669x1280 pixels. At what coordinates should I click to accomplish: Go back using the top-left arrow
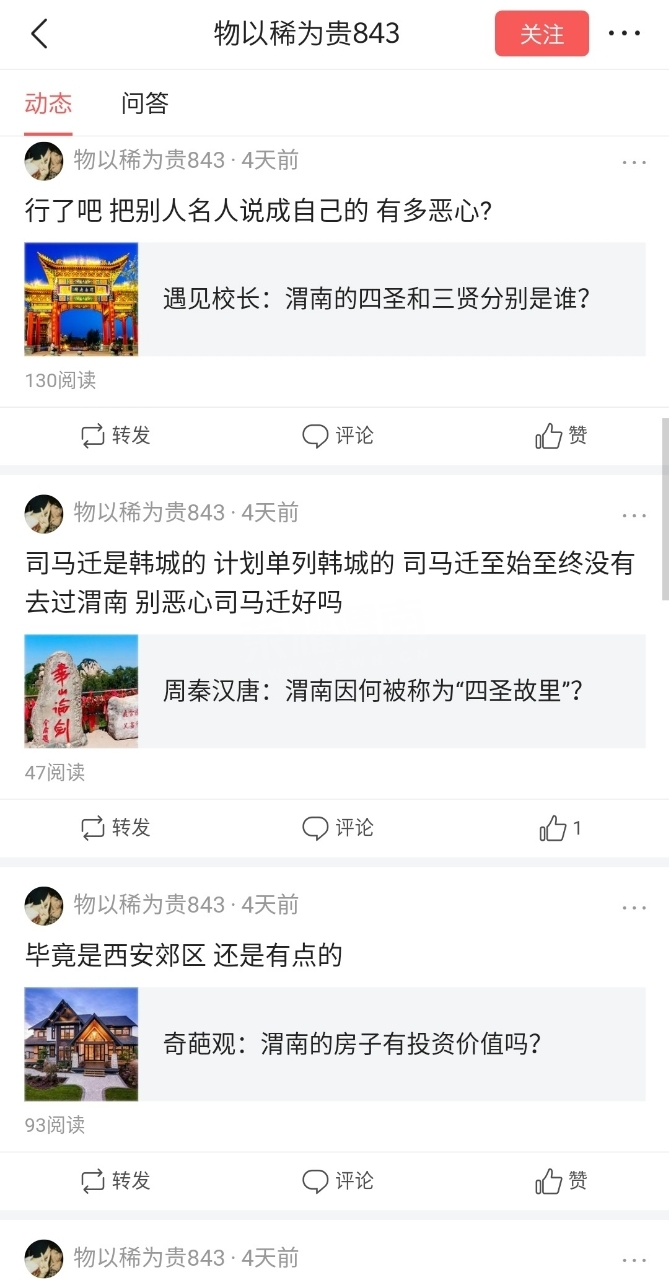pyautogui.click(x=39, y=34)
